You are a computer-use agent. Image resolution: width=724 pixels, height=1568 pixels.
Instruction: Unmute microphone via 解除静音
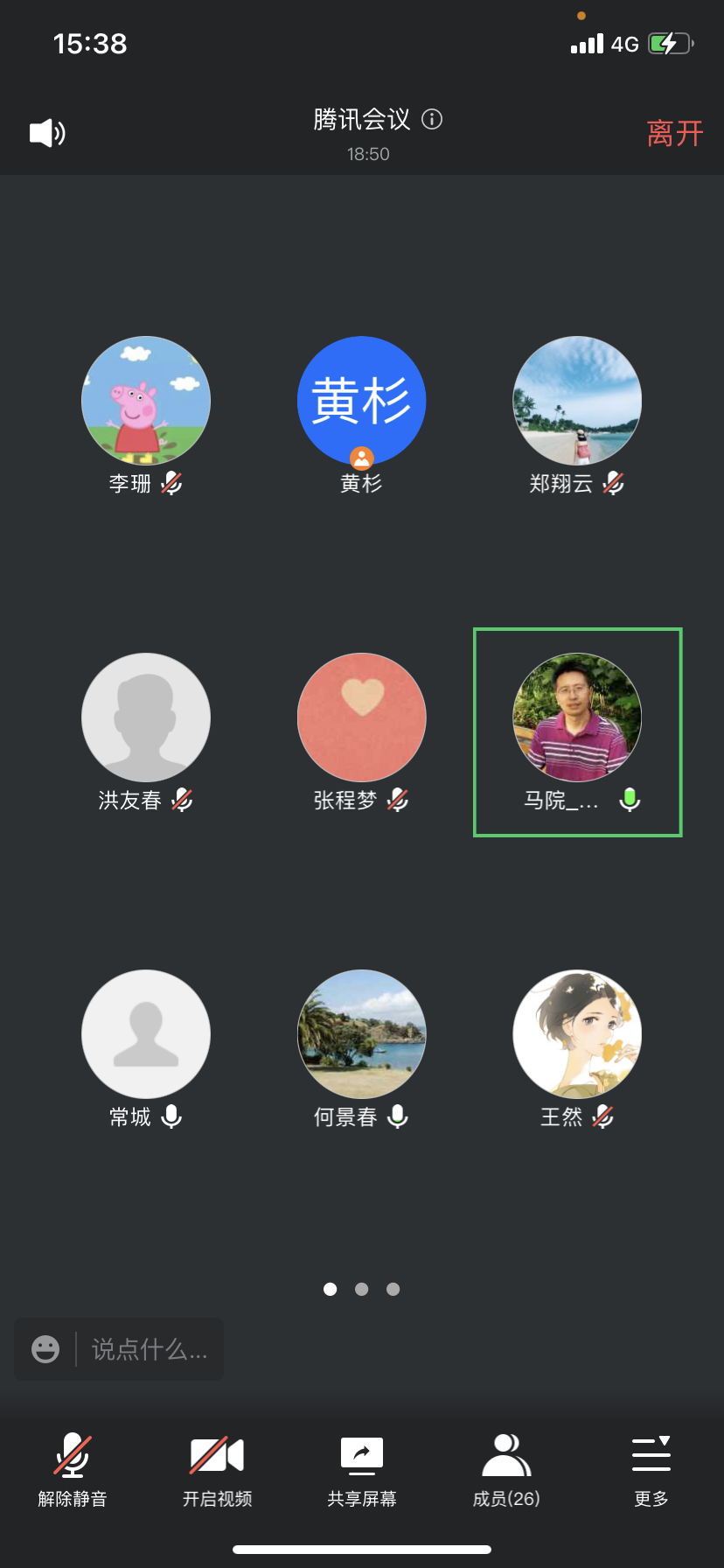[x=73, y=1470]
